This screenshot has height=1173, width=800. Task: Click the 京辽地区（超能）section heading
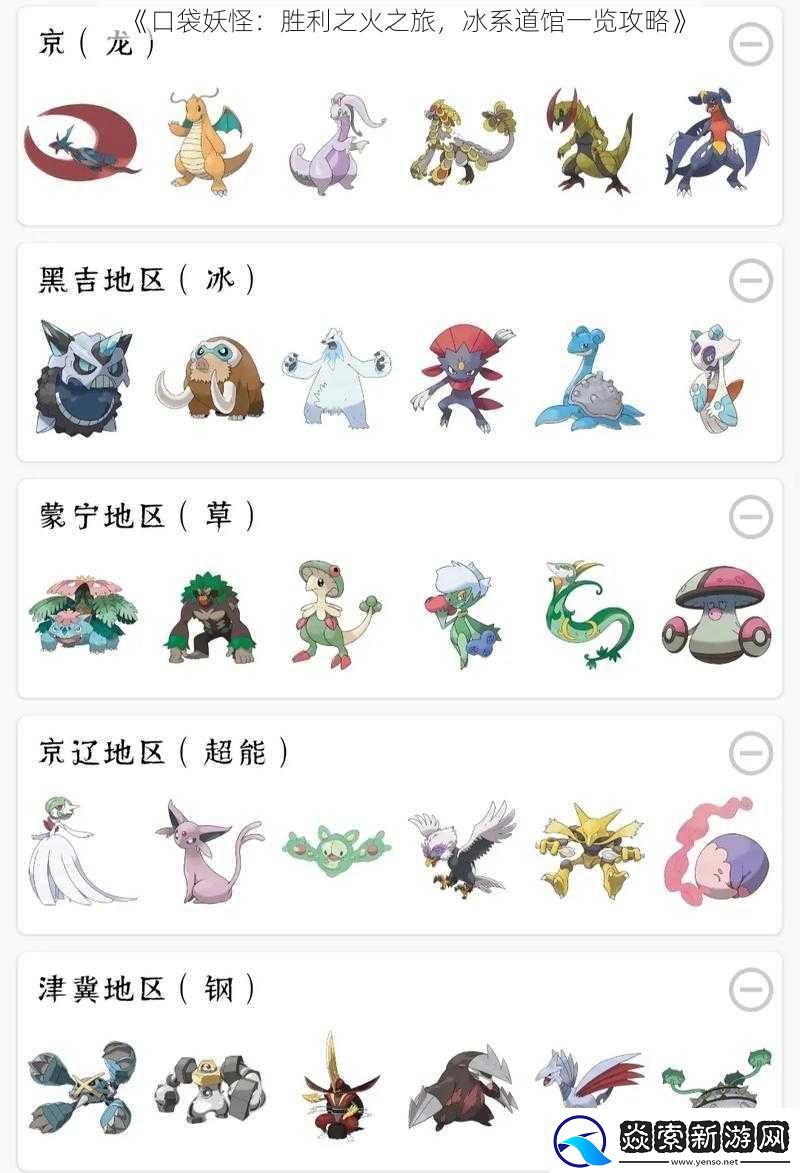[155, 753]
